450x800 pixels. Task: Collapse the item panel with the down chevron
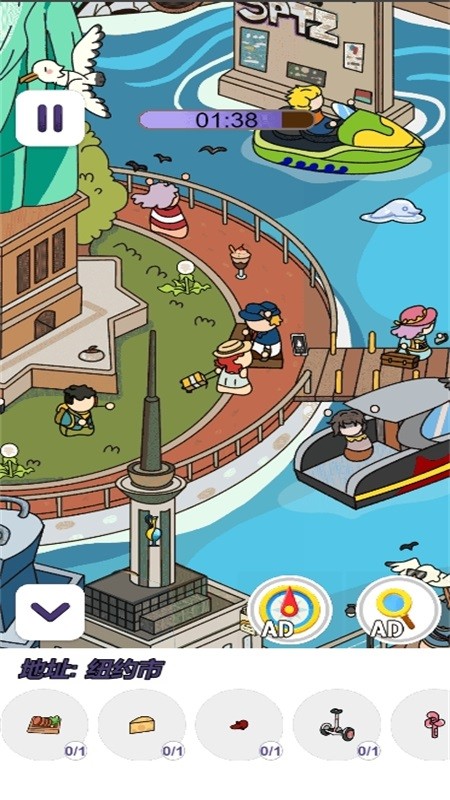(x=50, y=612)
